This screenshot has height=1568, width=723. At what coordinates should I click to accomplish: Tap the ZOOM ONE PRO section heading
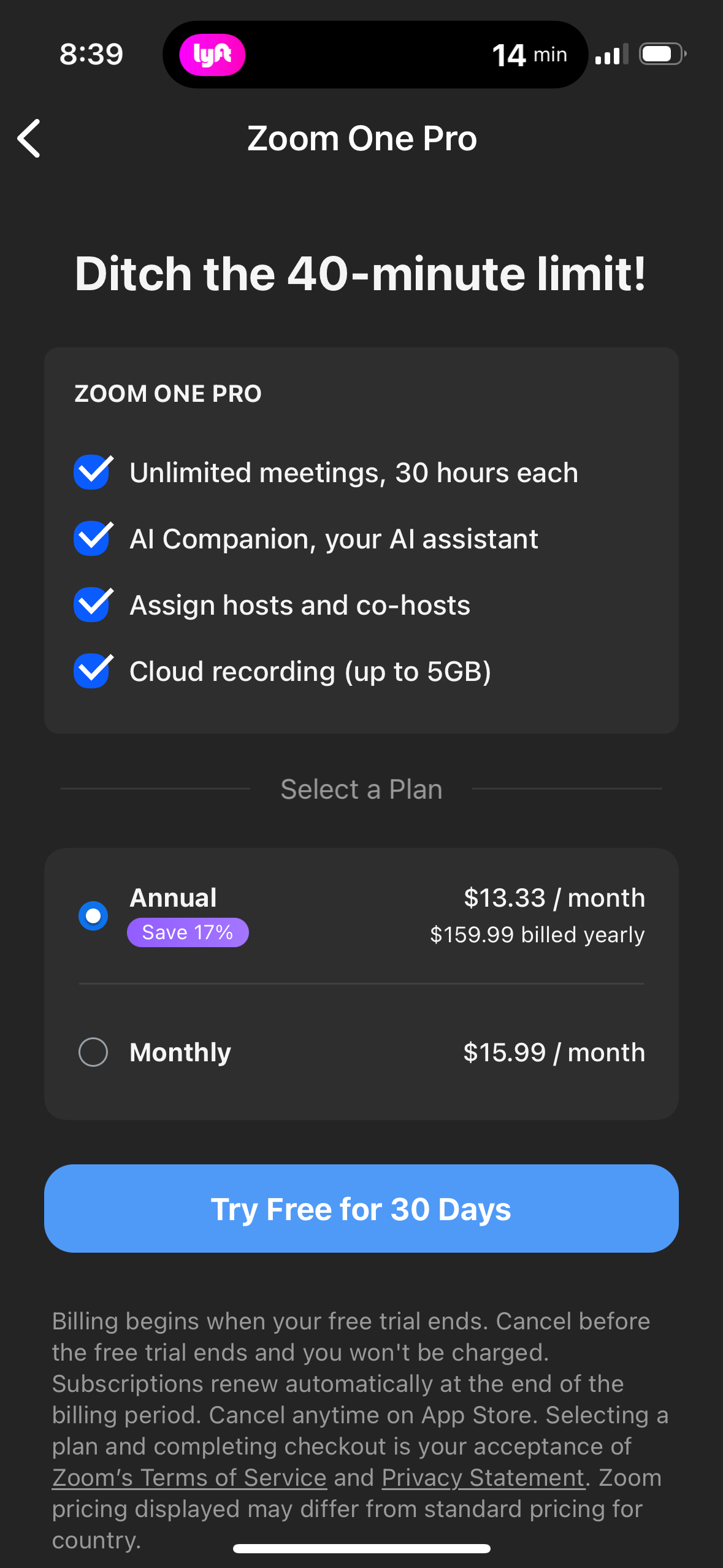tap(168, 393)
